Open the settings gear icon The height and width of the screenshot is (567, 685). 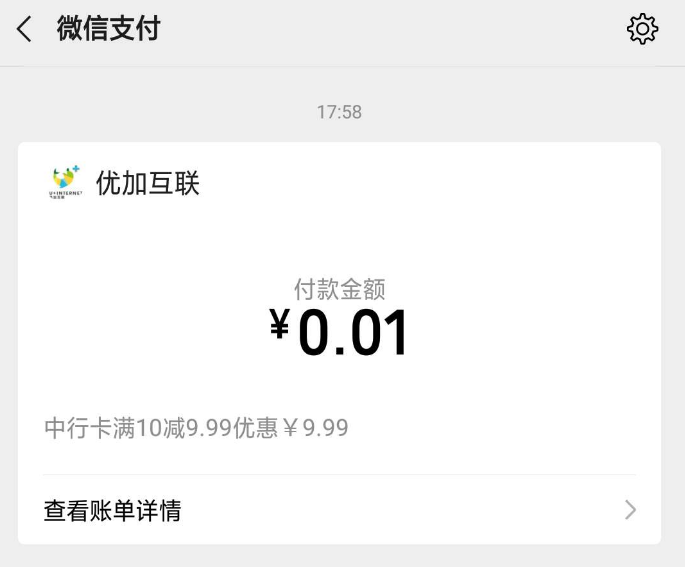[642, 29]
